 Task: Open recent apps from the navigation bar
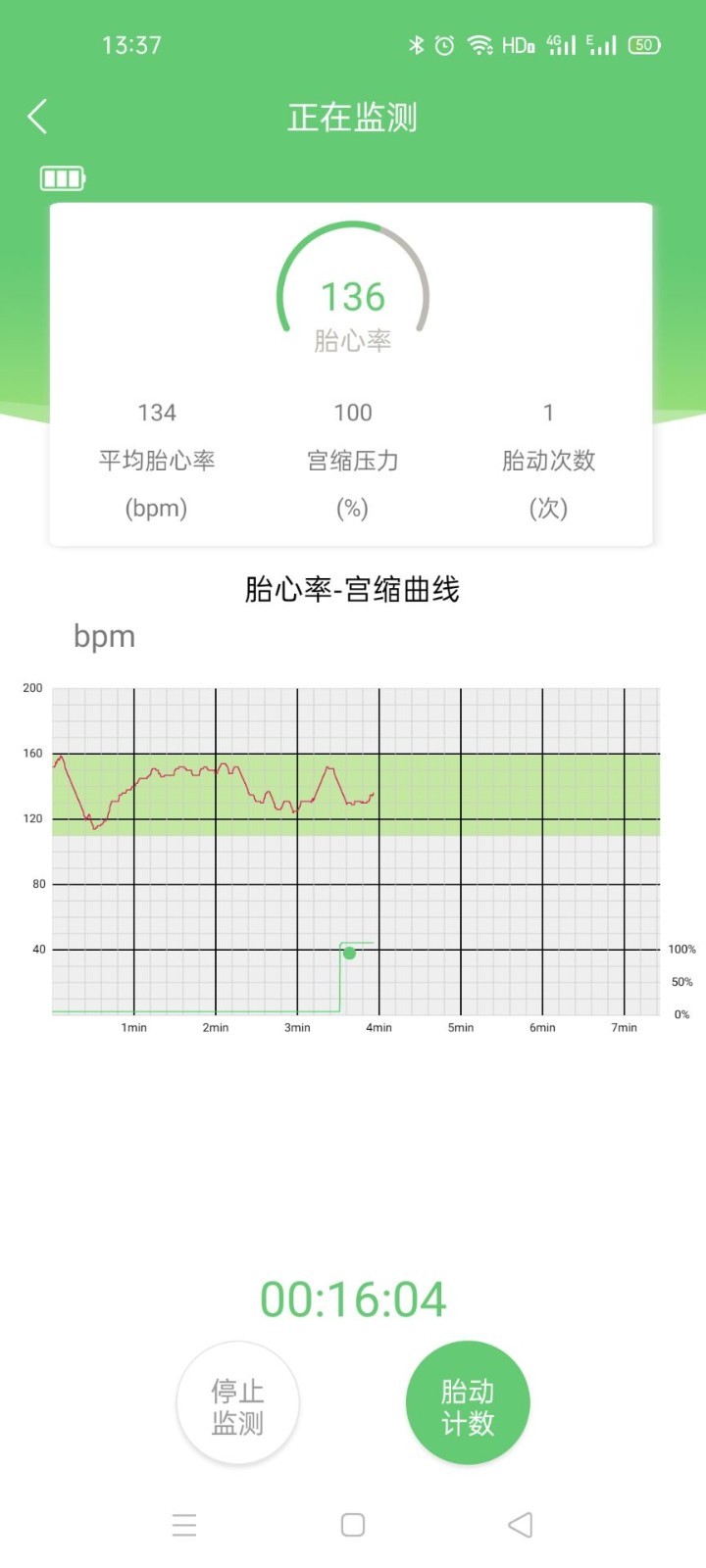tap(184, 1525)
